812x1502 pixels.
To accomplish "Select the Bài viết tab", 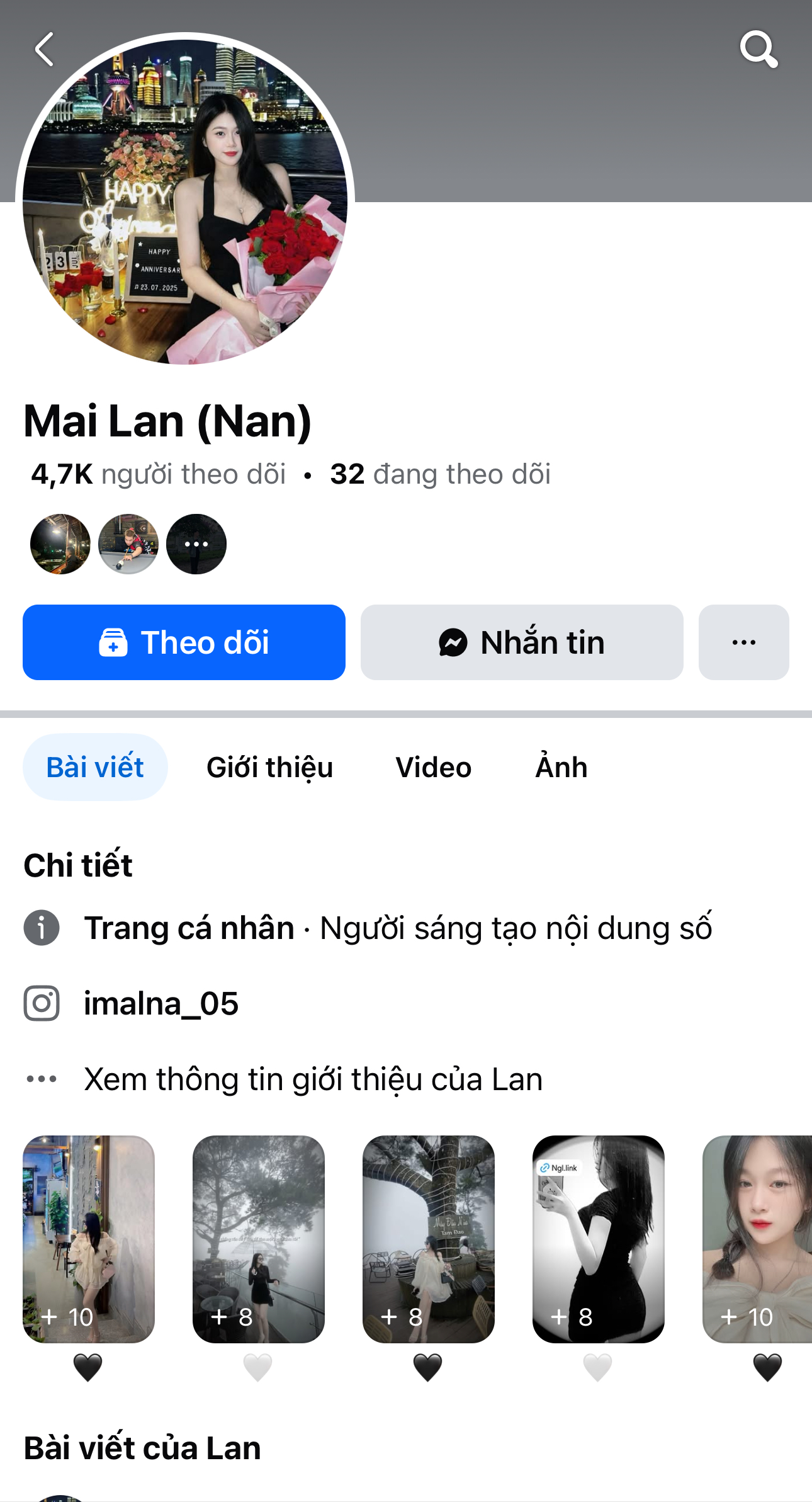I will point(95,767).
